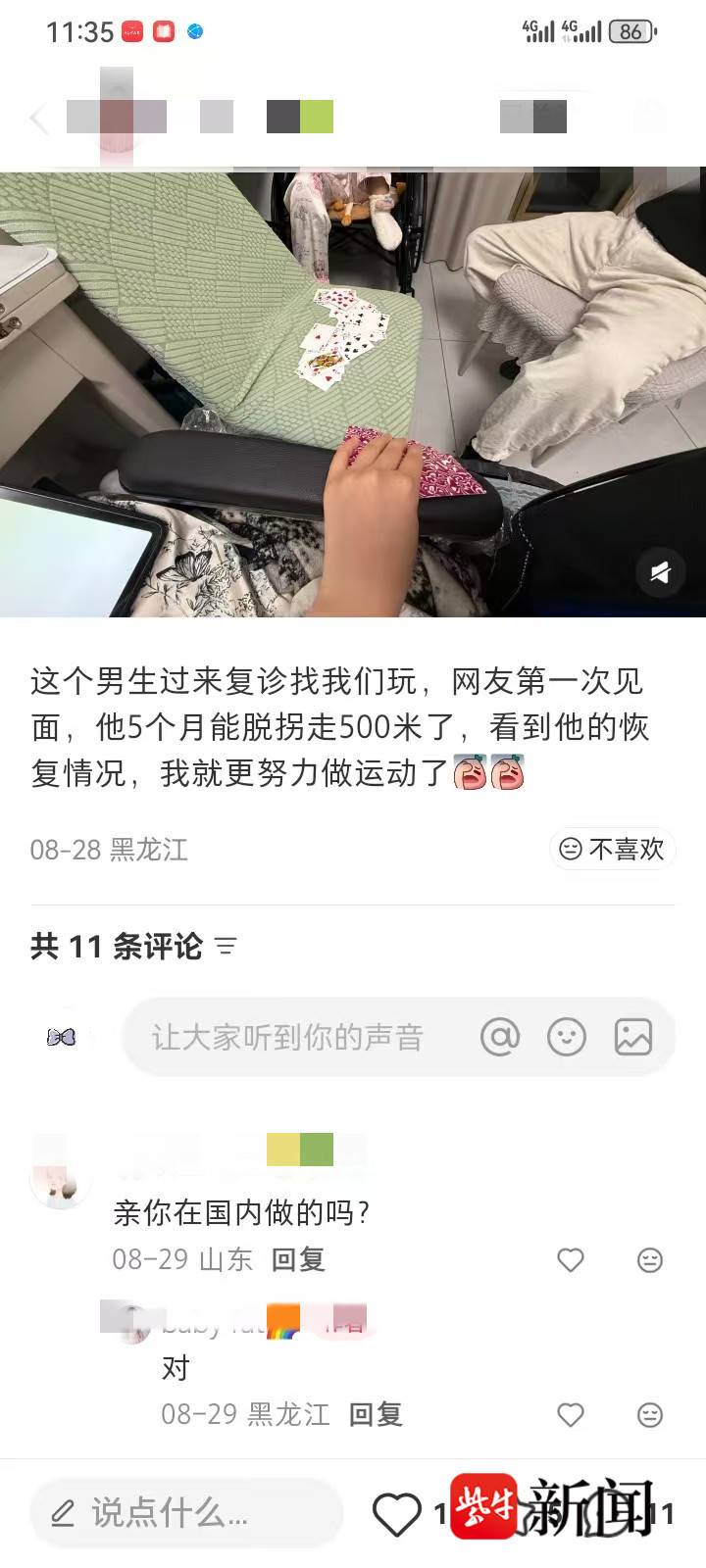
Task: Like the 对 reply from 黑龙江
Action: pos(571,1415)
